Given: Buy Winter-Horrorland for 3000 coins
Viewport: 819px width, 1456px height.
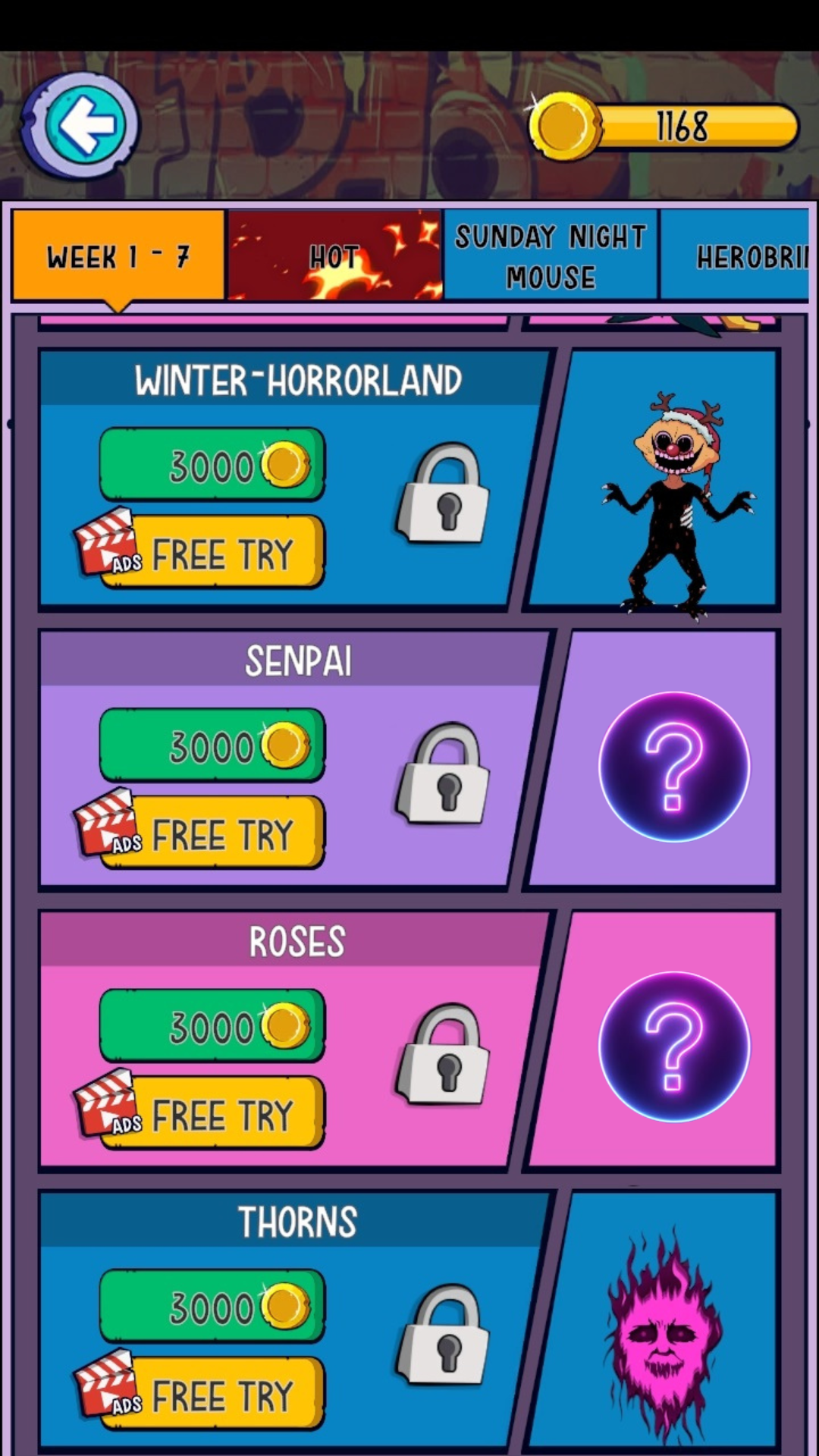Looking at the screenshot, I should [212, 465].
